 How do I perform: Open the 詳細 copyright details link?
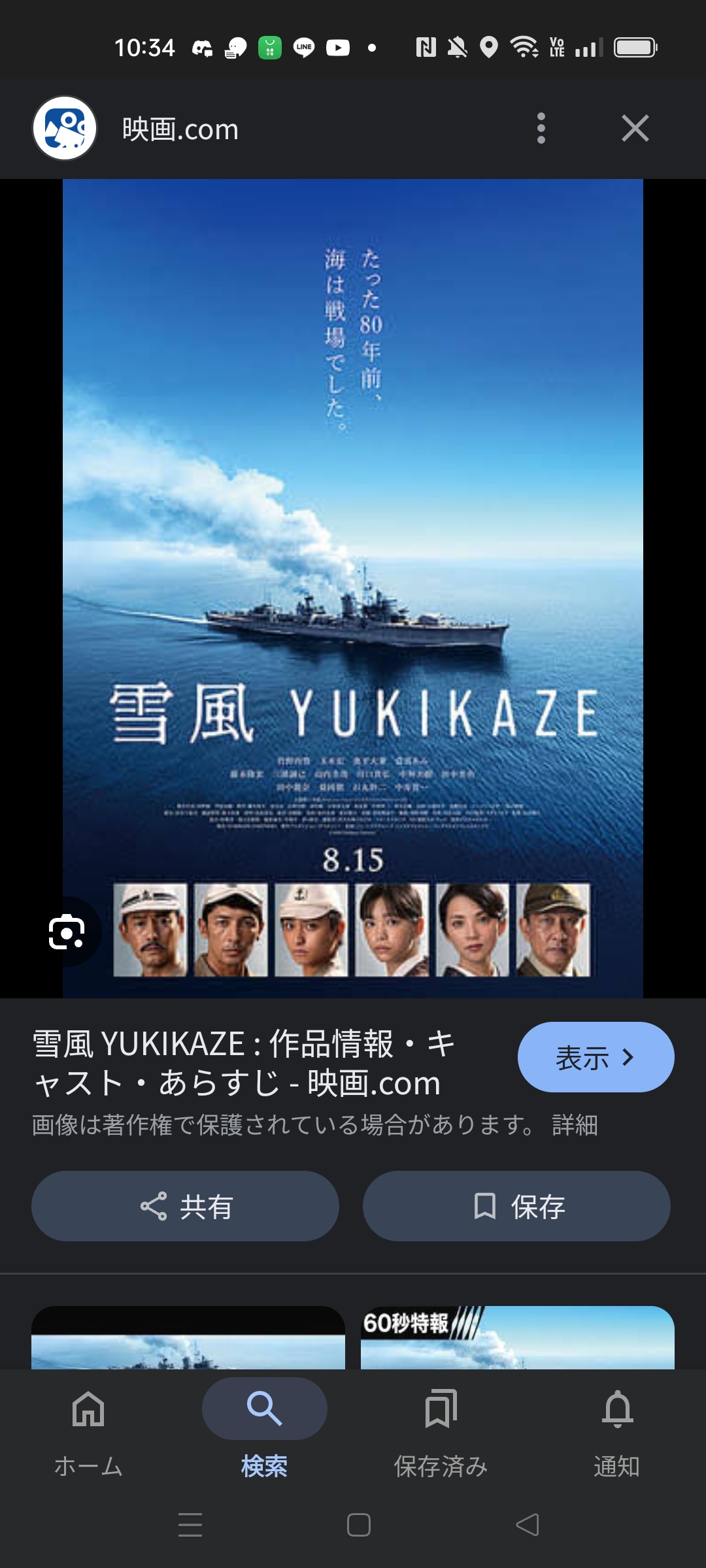pos(575,1125)
